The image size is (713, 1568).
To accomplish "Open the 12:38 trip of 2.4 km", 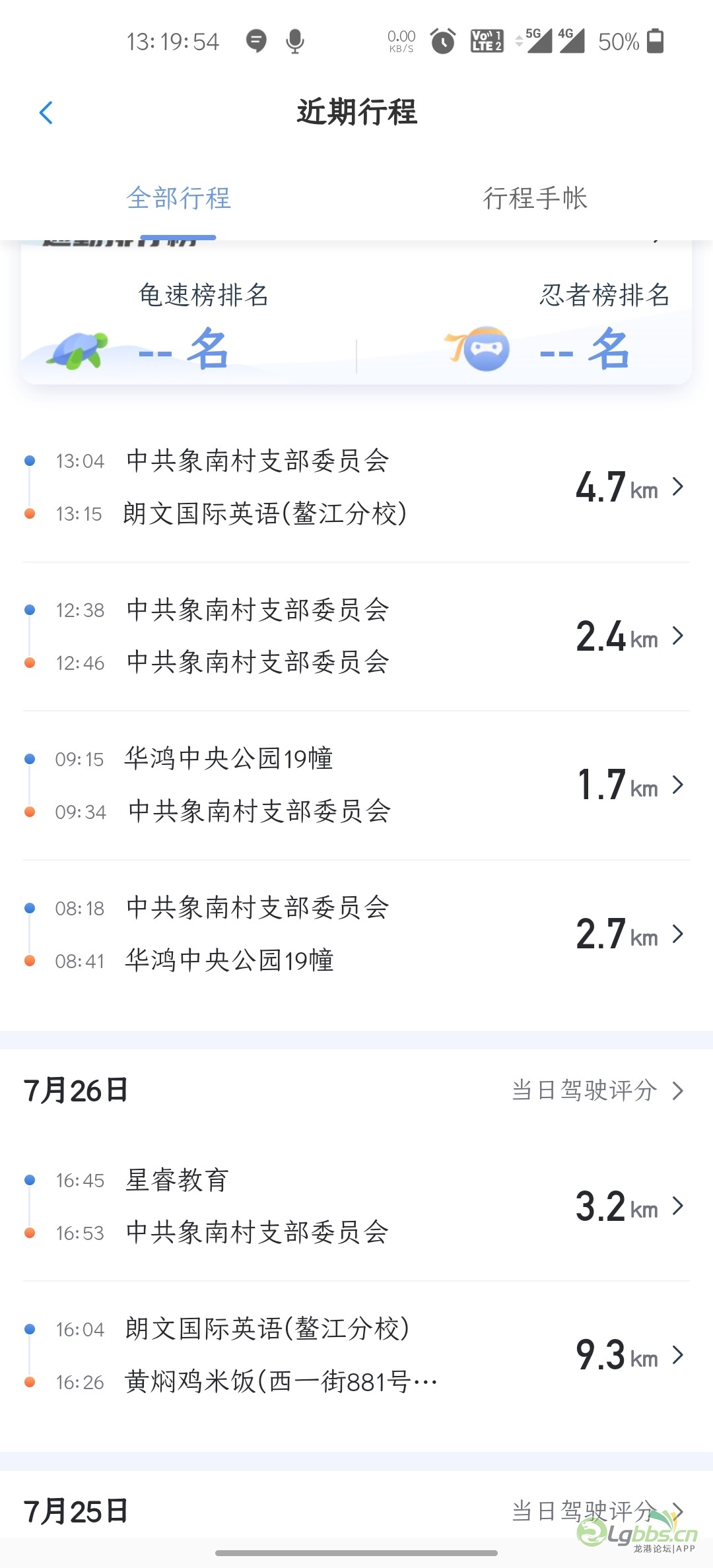I will (356, 636).
